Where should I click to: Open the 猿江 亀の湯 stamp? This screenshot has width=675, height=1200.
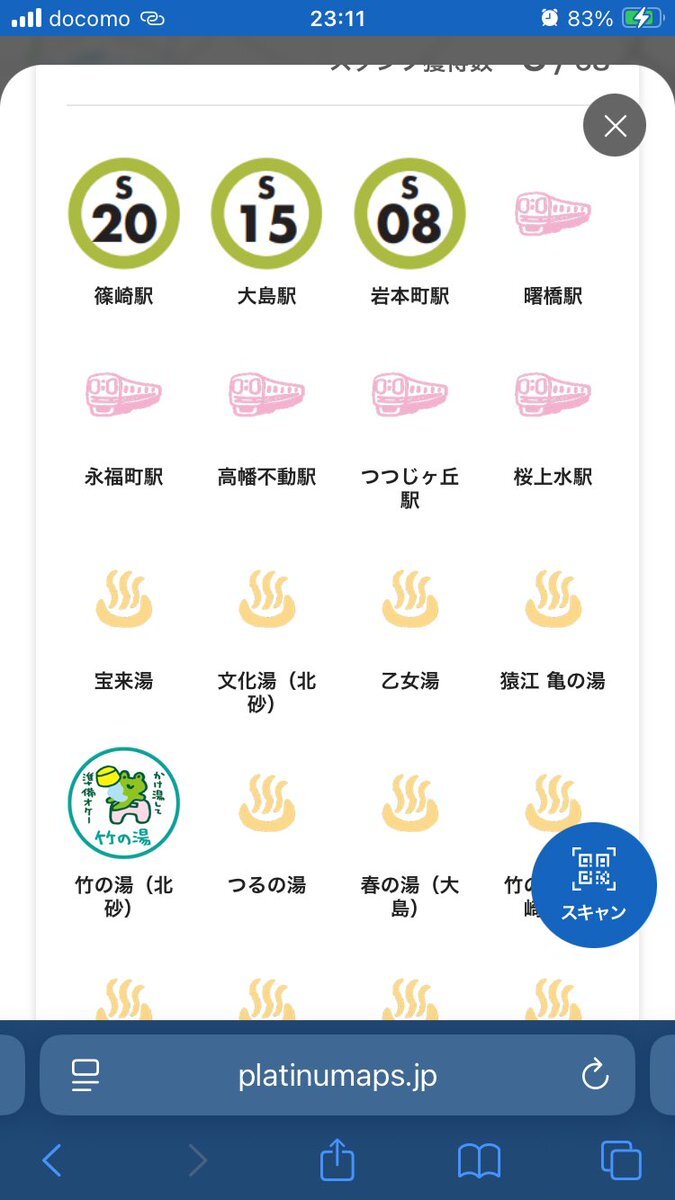click(x=553, y=598)
